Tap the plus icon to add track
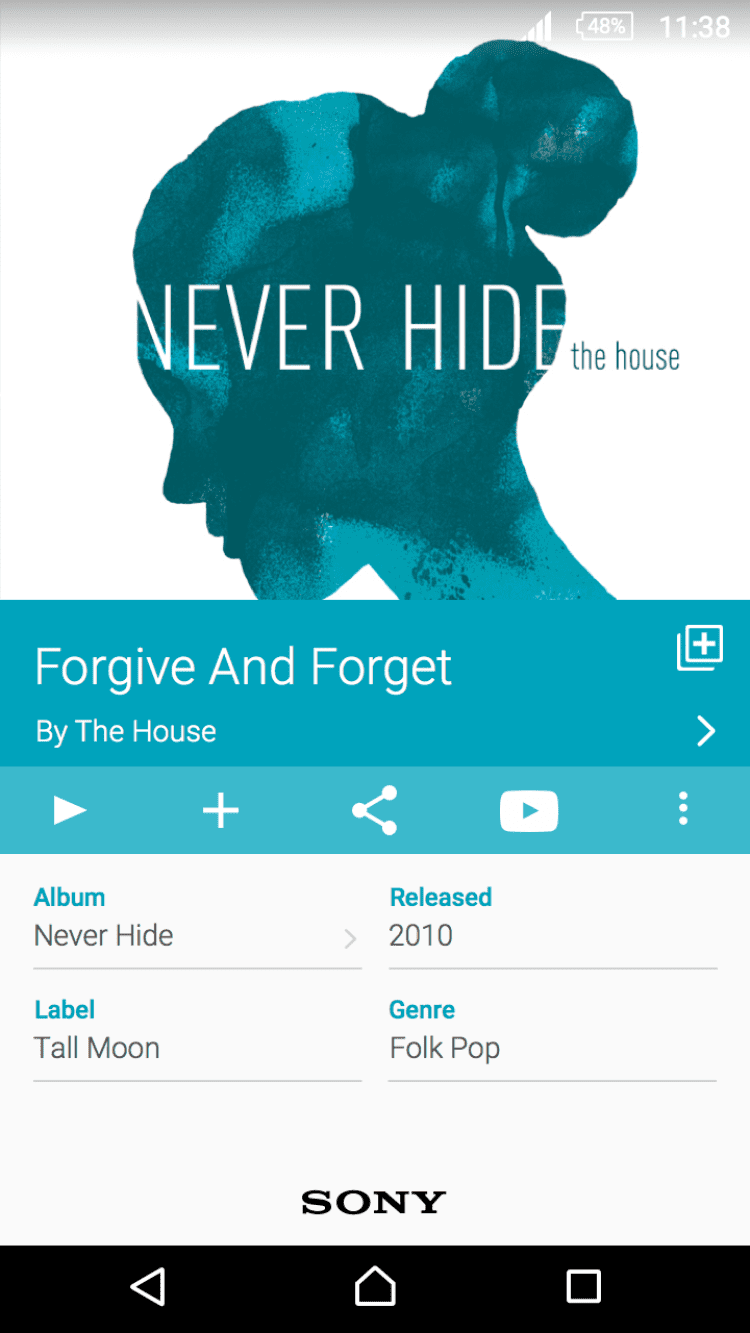750x1333 pixels. (220, 810)
